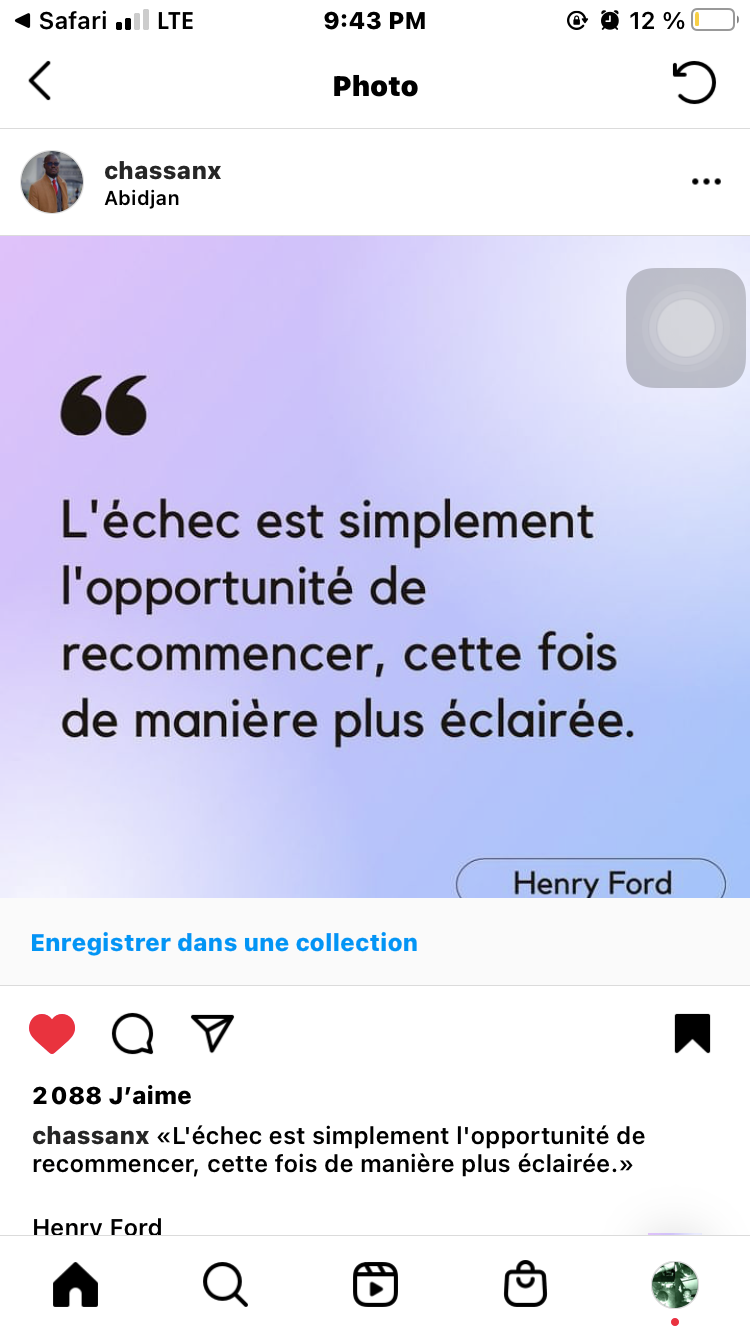Open chassanx's profile picture
Image resolution: width=750 pixels, height=1334 pixels.
pyautogui.click(x=52, y=182)
